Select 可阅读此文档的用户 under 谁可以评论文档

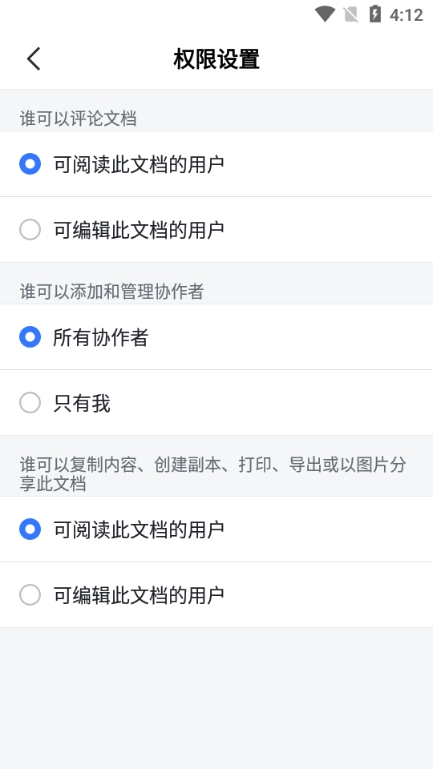(x=216, y=164)
